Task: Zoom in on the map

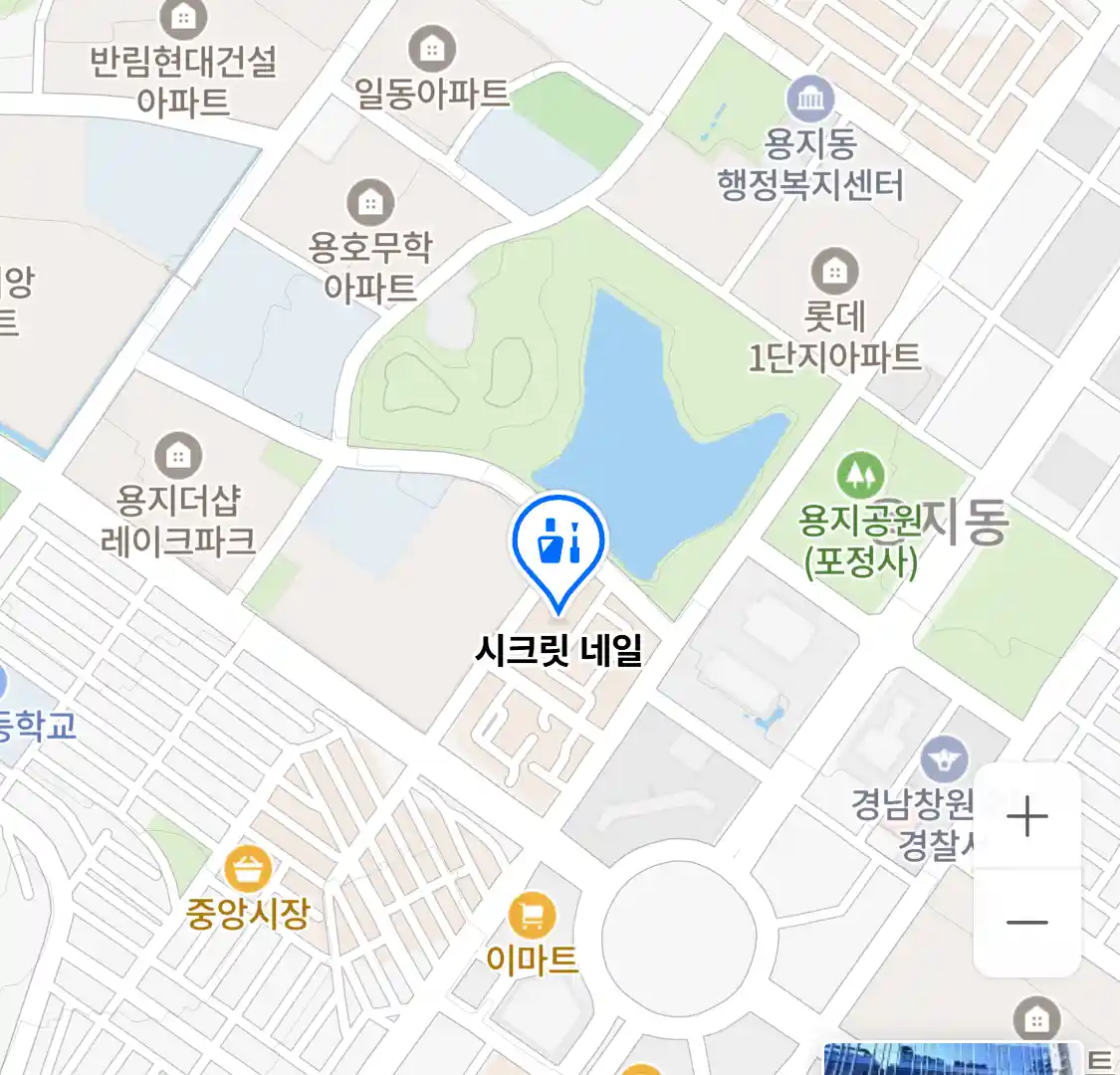Action: 1026,817
